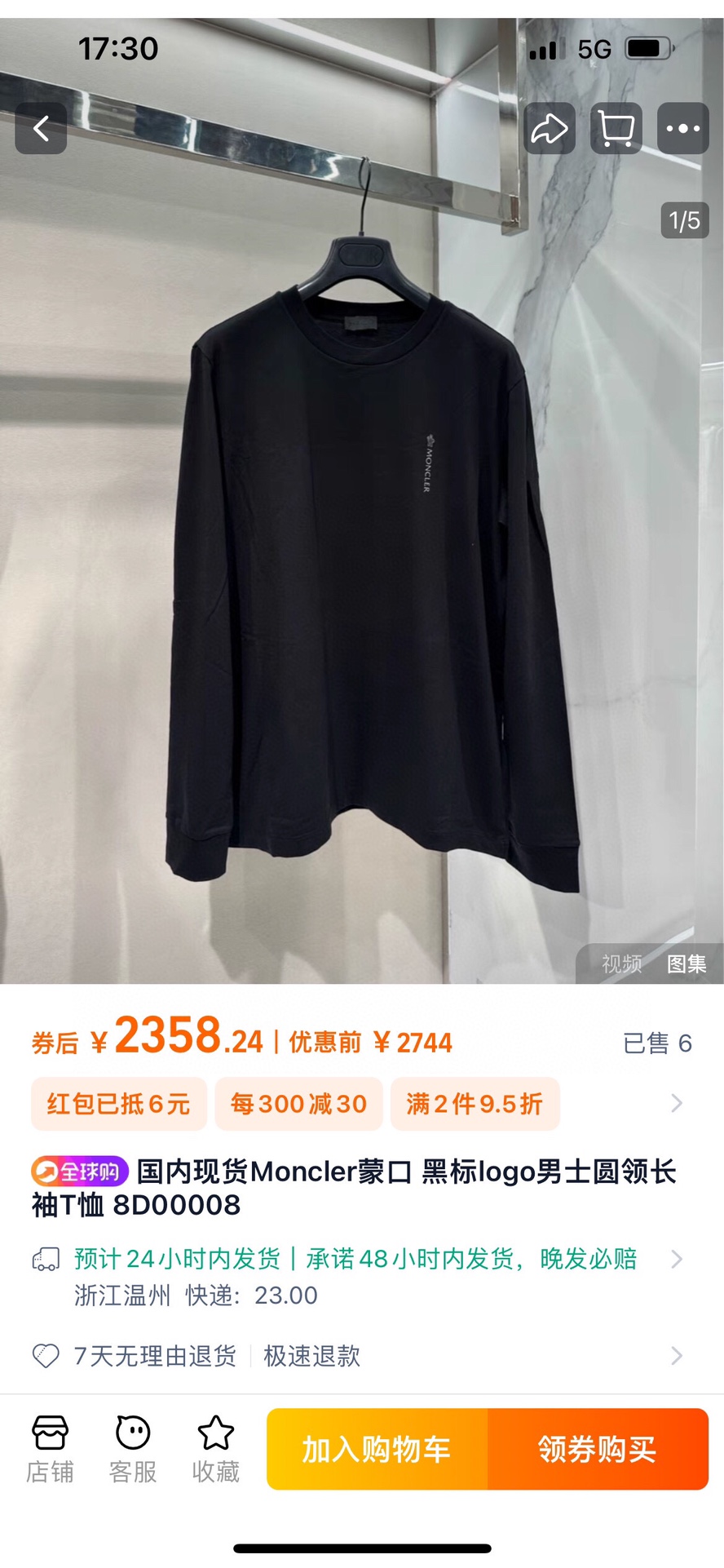
Task: Open the 7天无理由退货 return policy row
Action: click(x=359, y=1356)
